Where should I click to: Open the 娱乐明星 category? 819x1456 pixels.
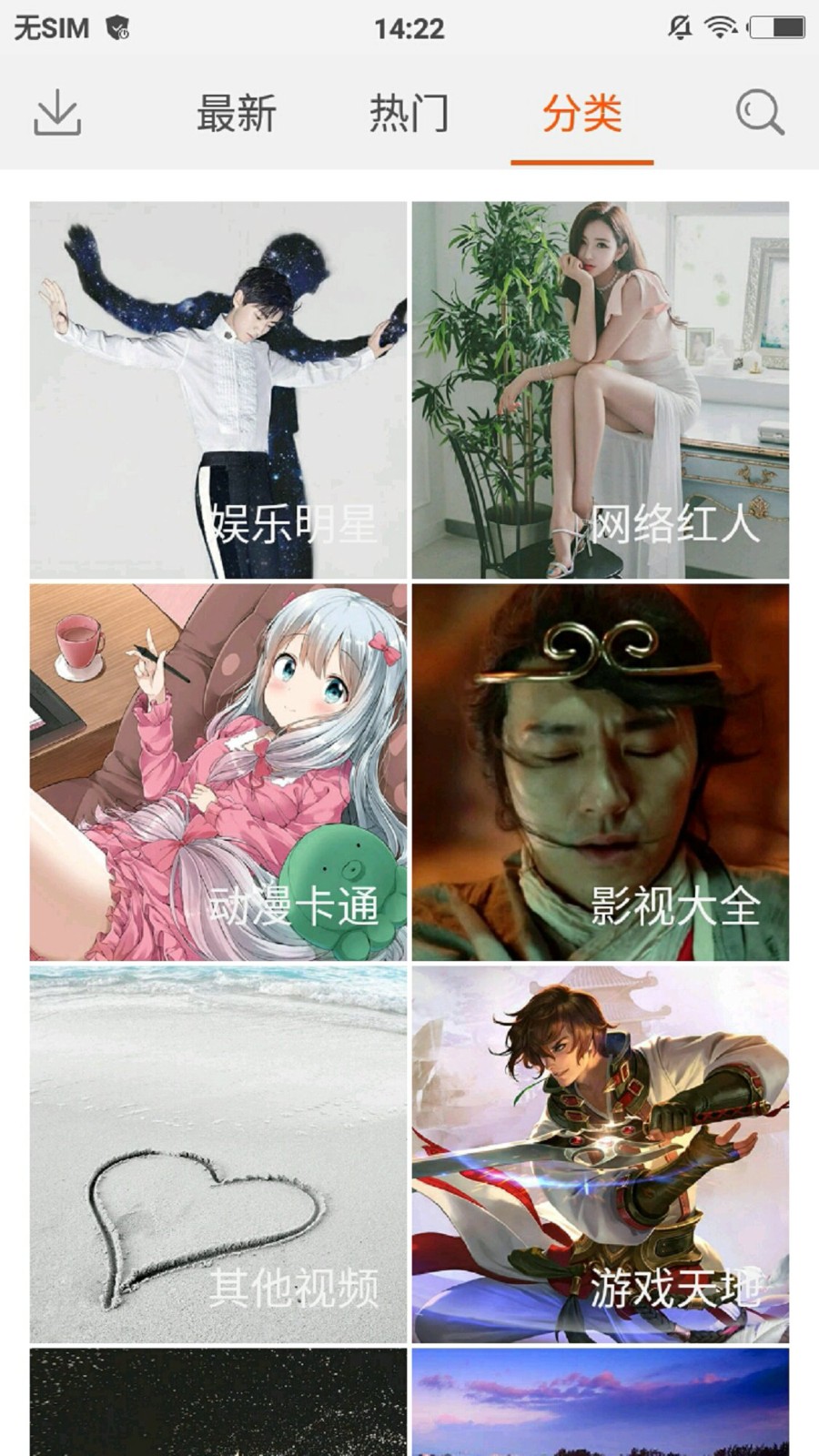pos(218,389)
